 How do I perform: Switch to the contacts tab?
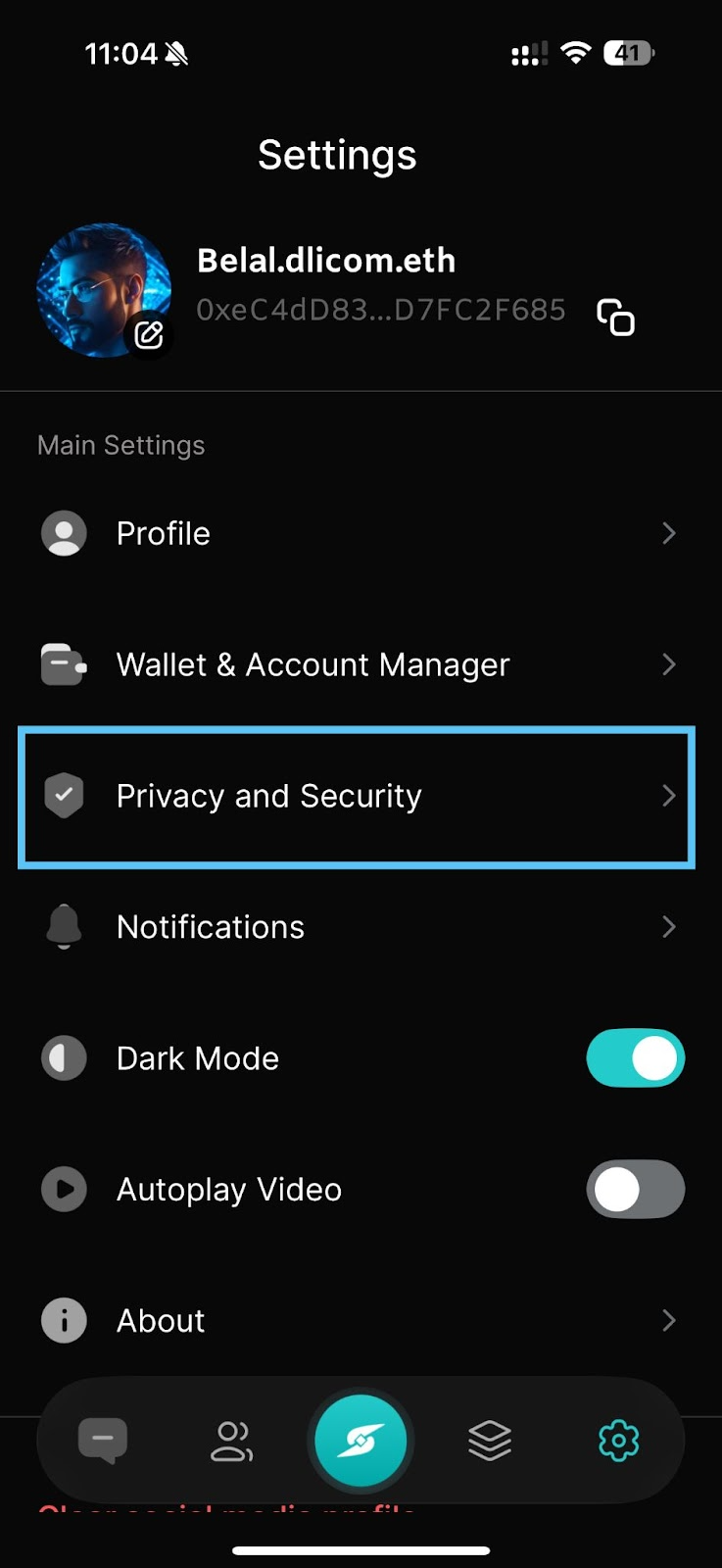click(232, 1441)
